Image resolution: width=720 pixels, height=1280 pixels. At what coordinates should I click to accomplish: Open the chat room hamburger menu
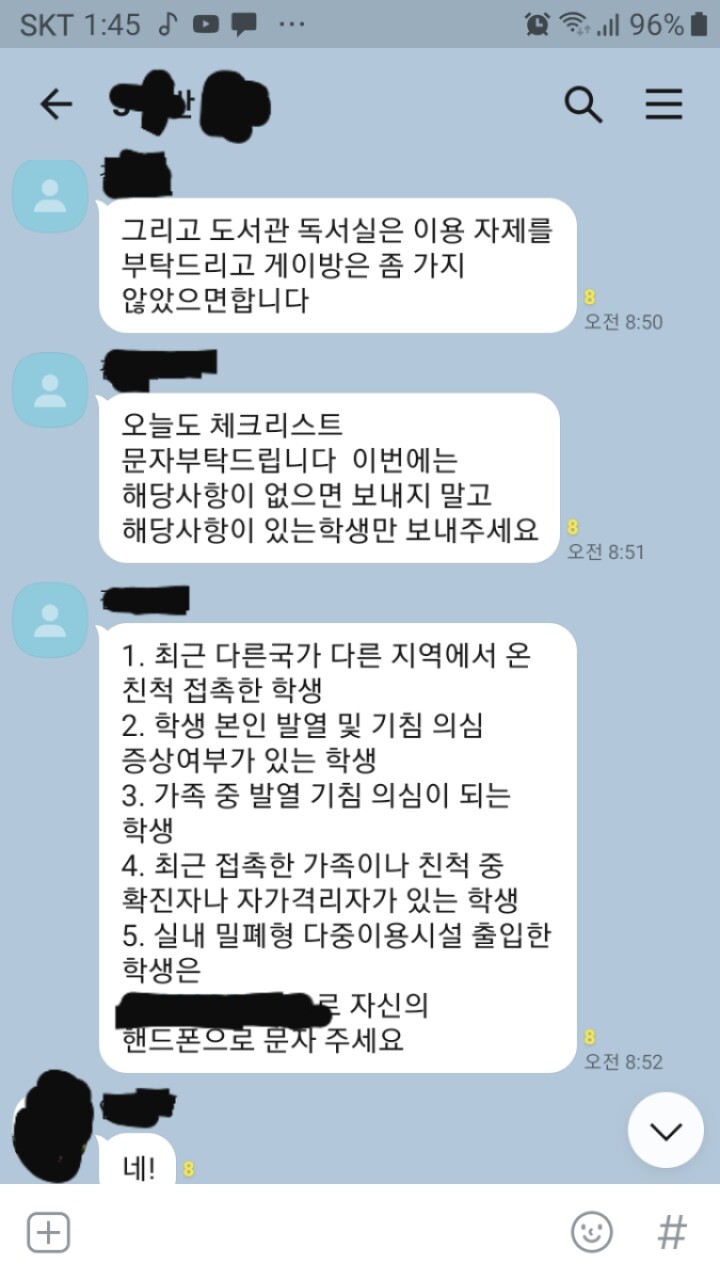664,104
